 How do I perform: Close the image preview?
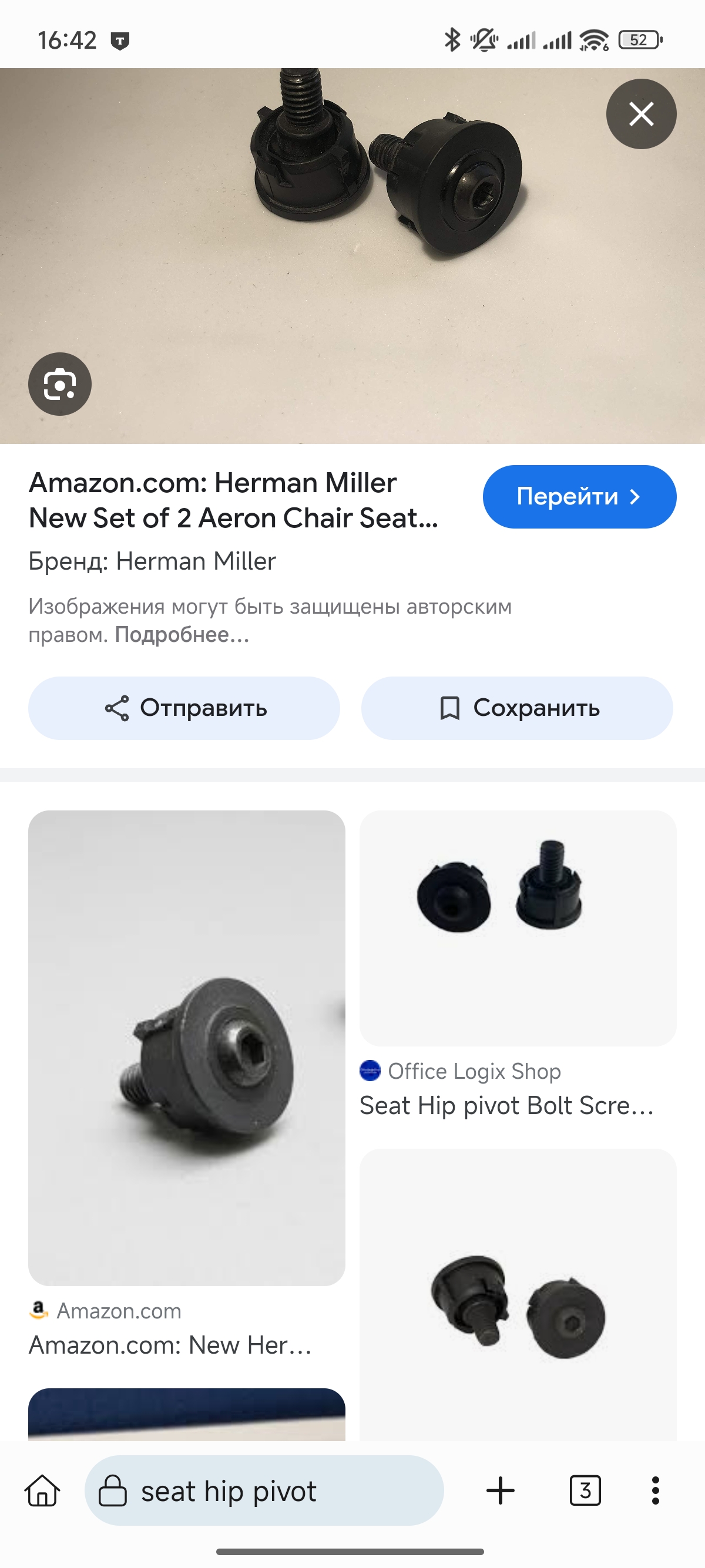tap(640, 114)
